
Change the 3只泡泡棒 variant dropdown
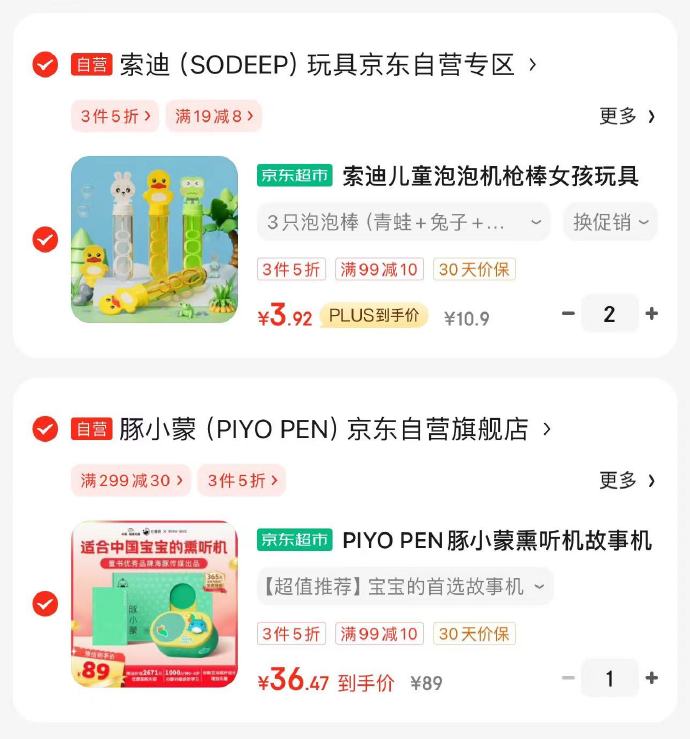pyautogui.click(x=404, y=222)
